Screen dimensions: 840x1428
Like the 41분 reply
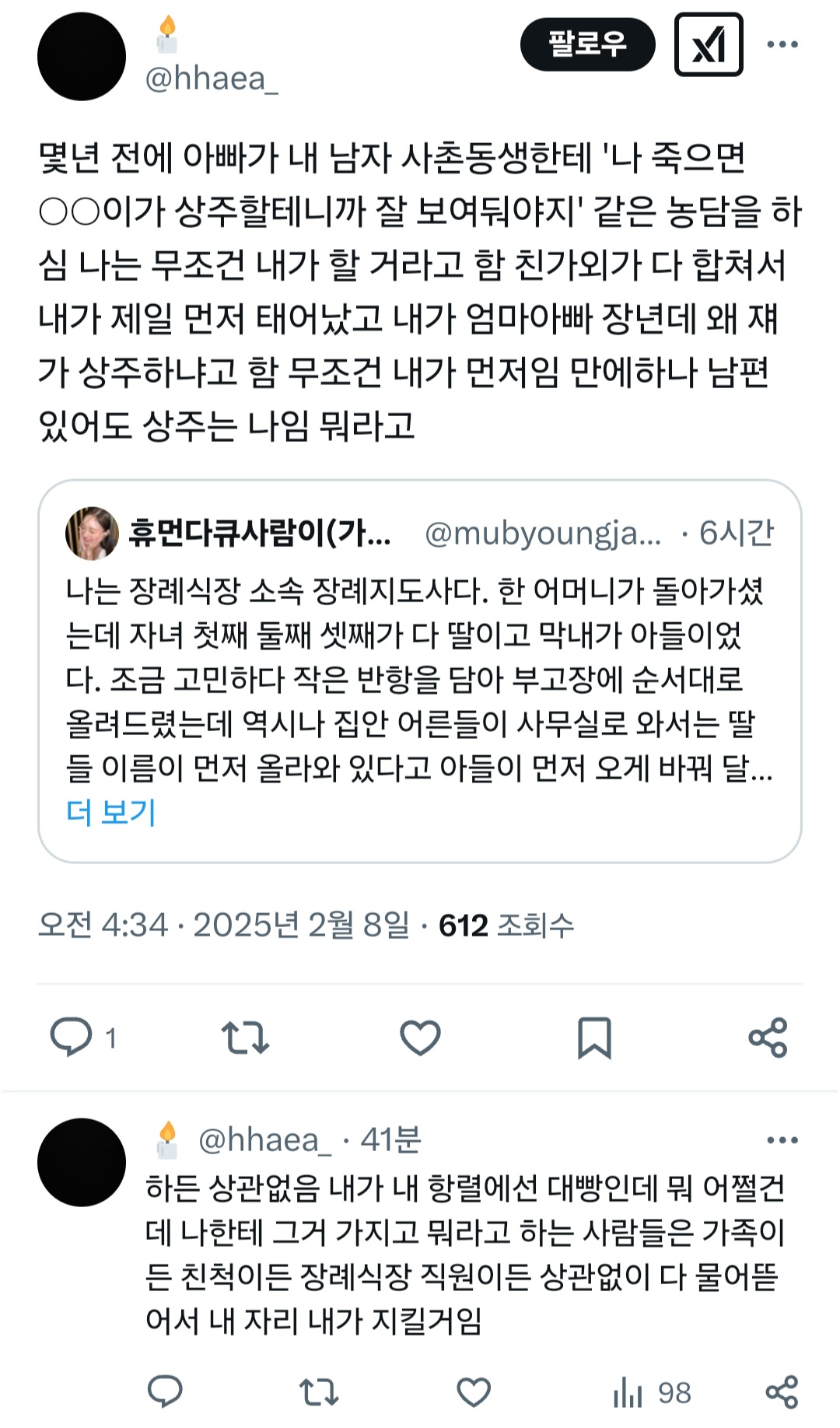(x=474, y=1392)
